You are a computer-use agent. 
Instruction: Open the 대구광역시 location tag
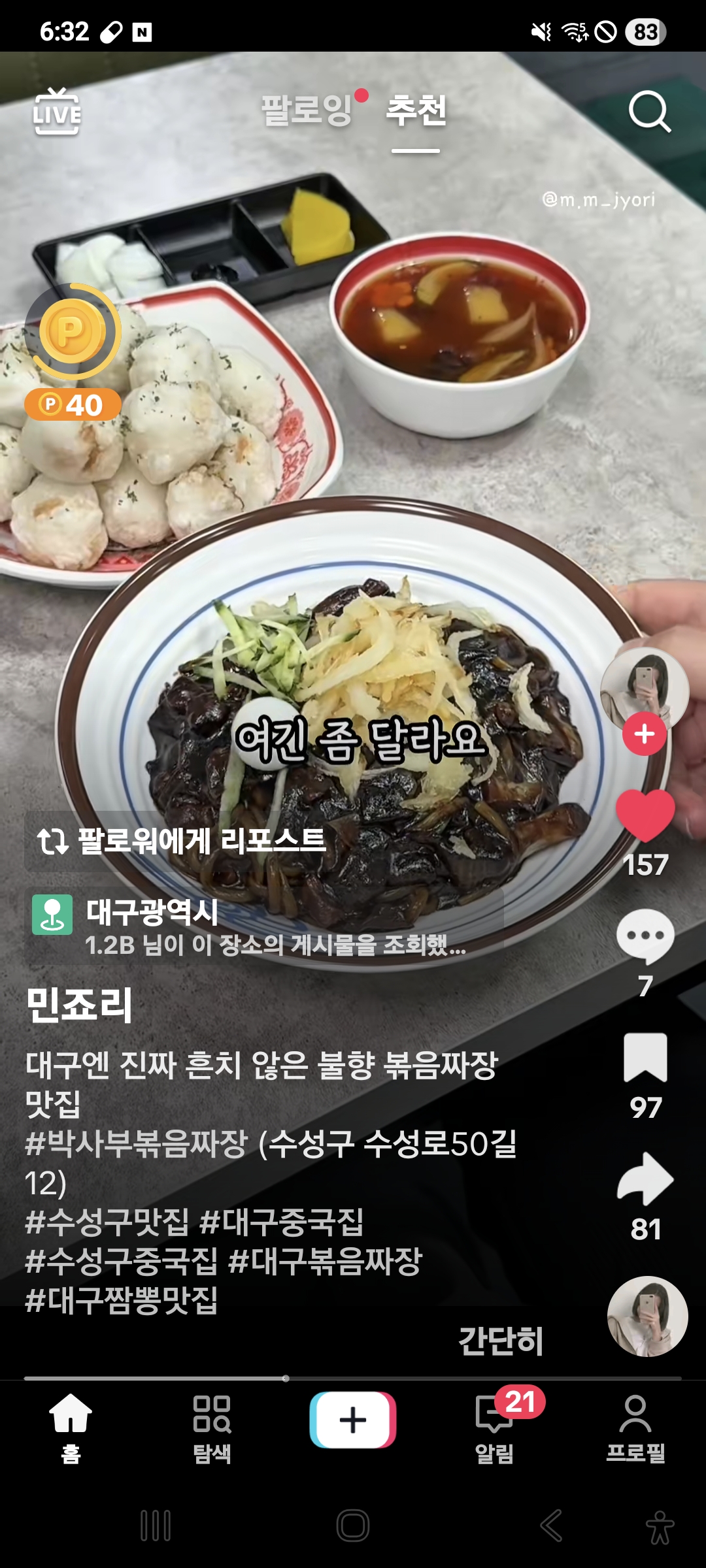152,912
